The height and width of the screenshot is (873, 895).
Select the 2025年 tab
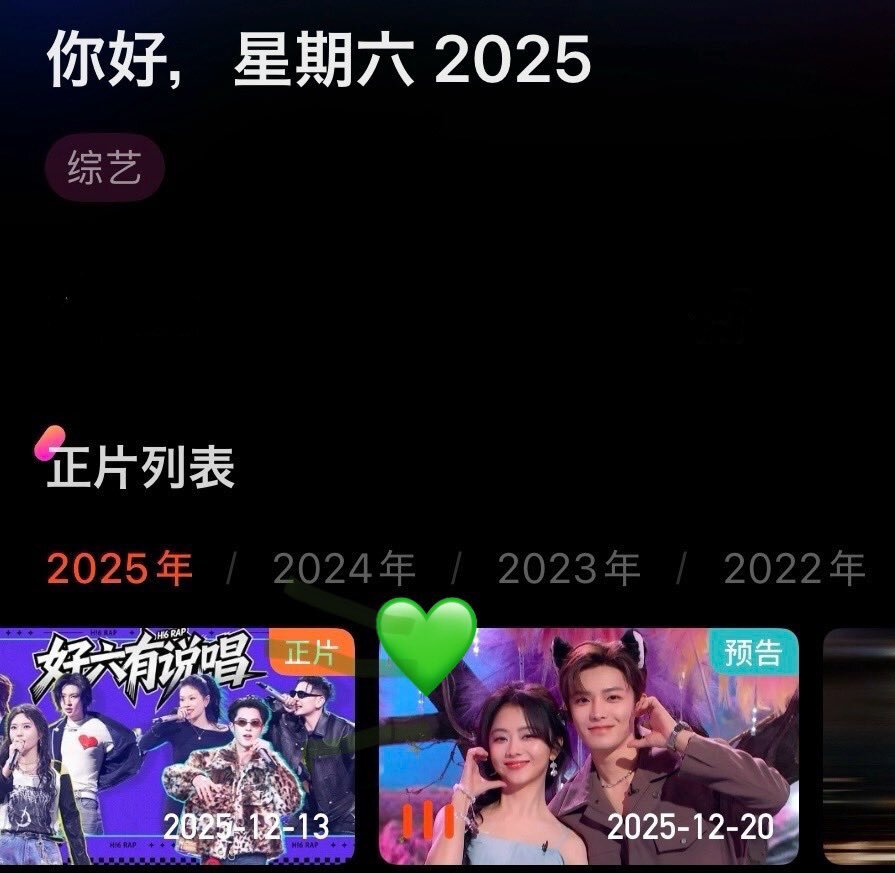pos(119,569)
